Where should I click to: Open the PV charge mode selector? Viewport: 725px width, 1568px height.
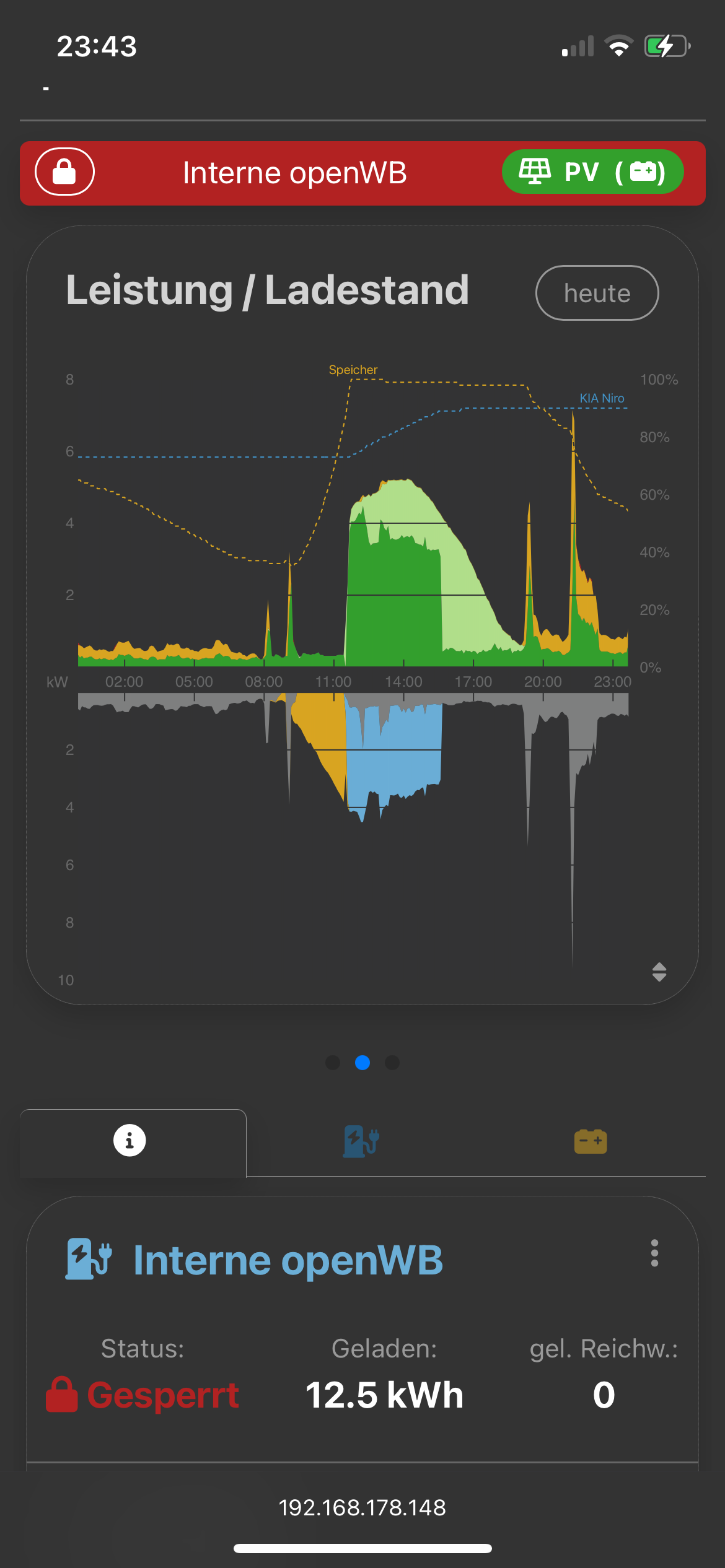coord(592,172)
